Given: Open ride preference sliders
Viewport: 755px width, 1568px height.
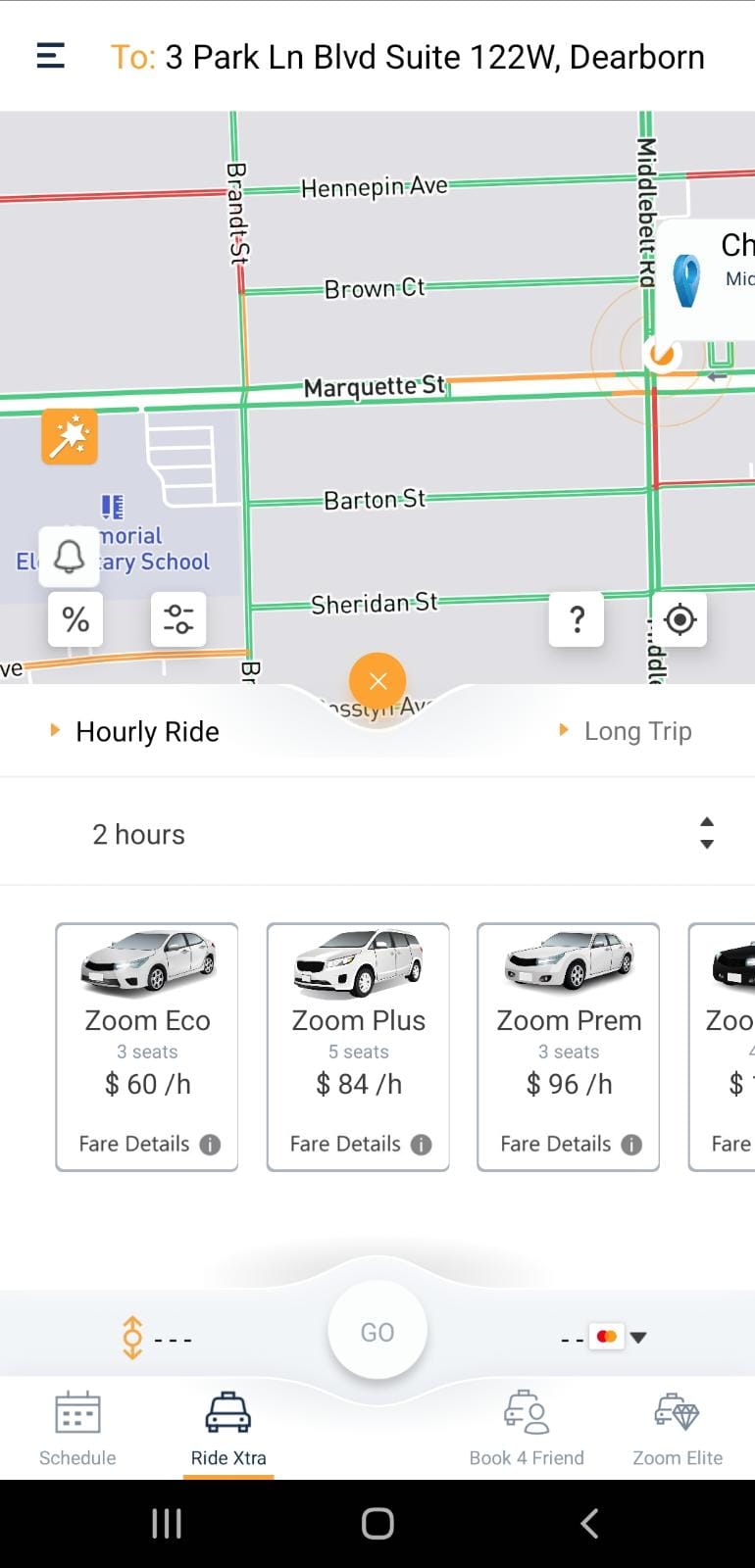Looking at the screenshot, I should [x=178, y=619].
